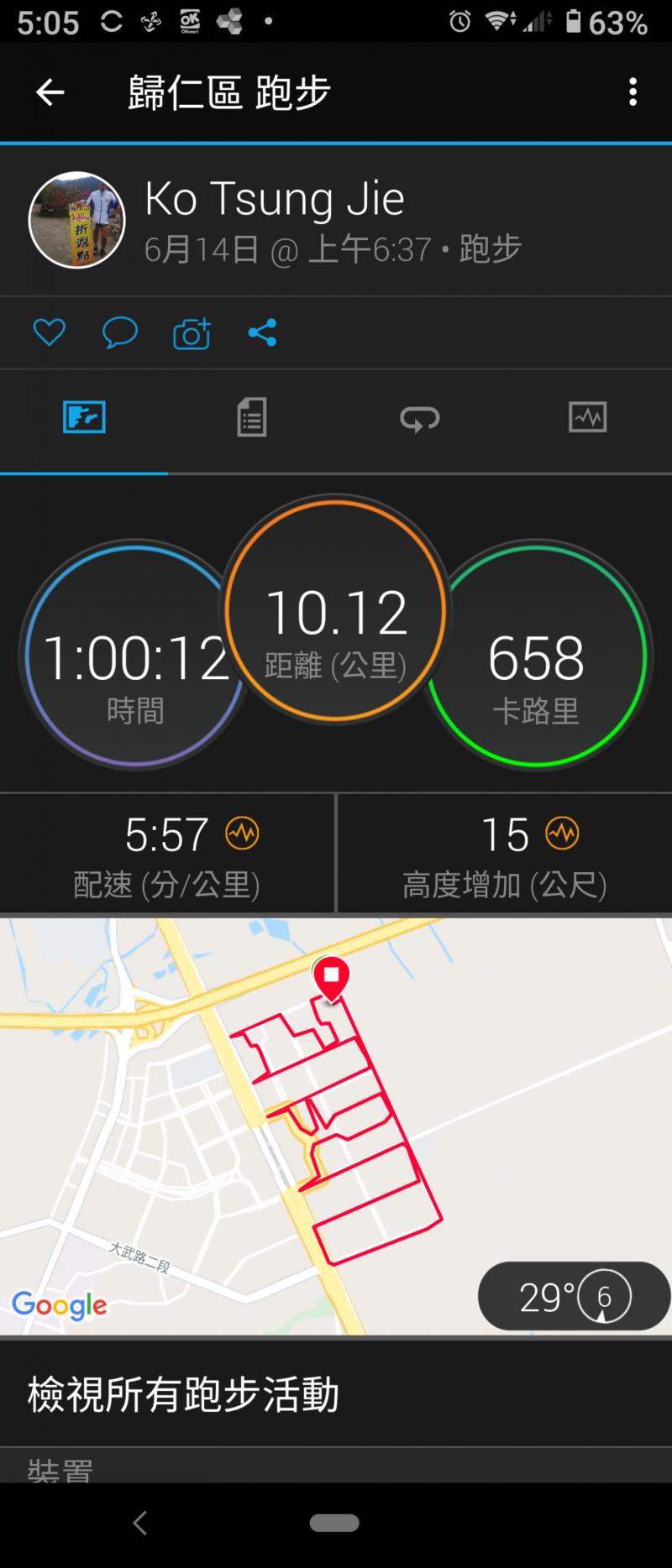Add a photo with the camera icon
The width and height of the screenshot is (672, 1568).
point(192,334)
